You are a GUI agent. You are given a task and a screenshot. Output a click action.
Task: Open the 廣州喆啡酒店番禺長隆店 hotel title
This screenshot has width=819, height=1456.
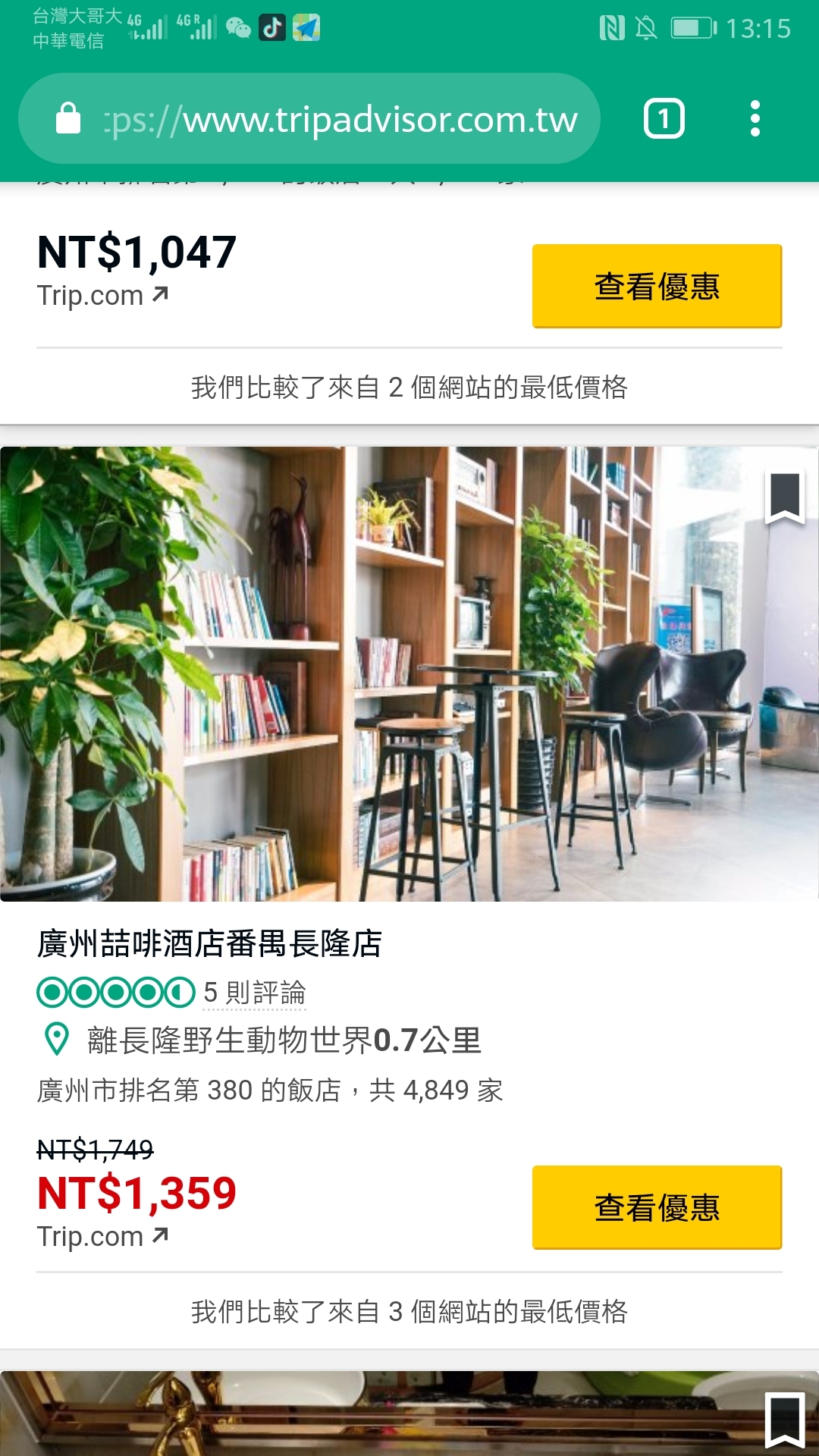click(x=210, y=944)
